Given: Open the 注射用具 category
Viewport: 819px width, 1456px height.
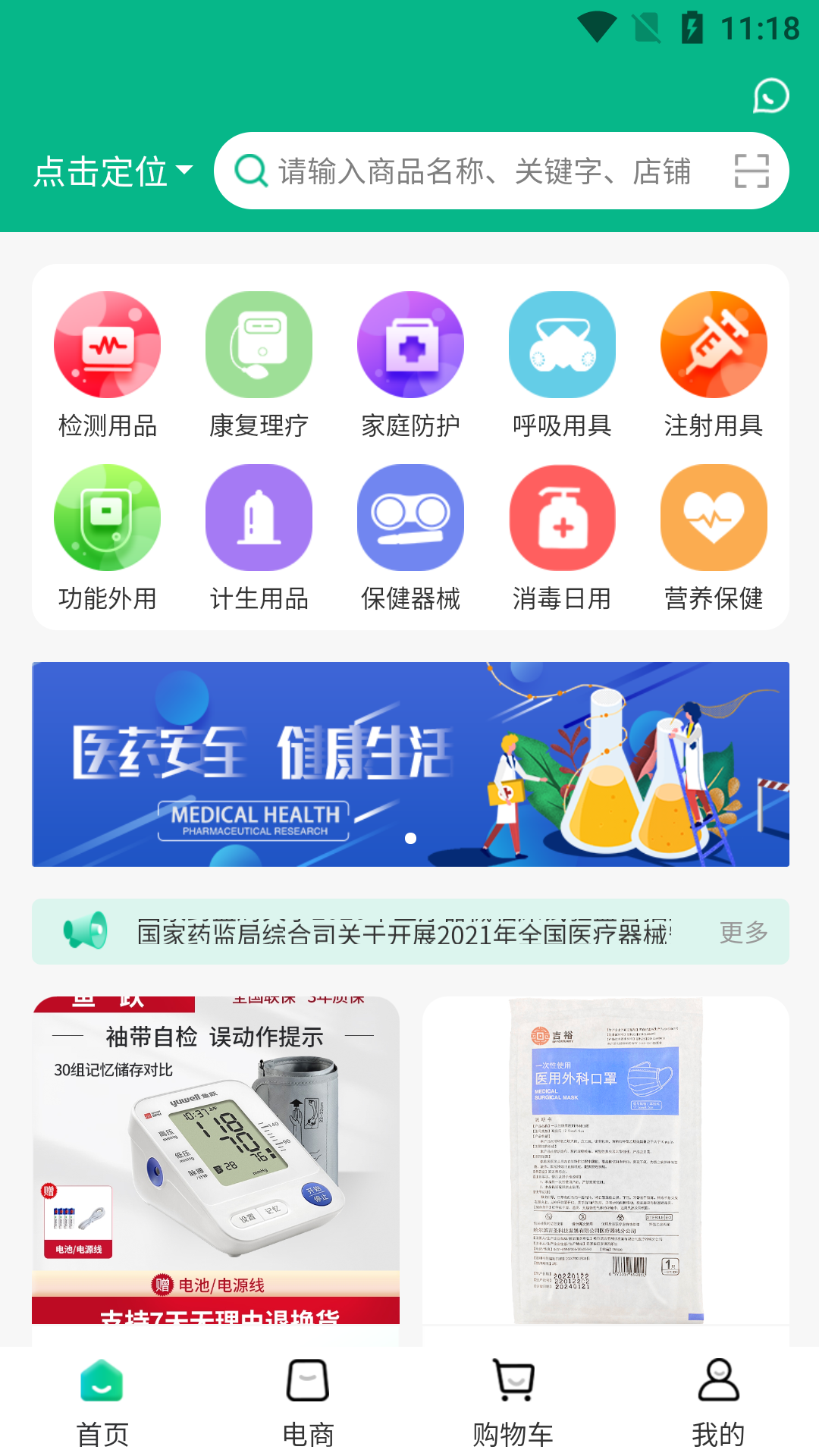Looking at the screenshot, I should pos(714,365).
